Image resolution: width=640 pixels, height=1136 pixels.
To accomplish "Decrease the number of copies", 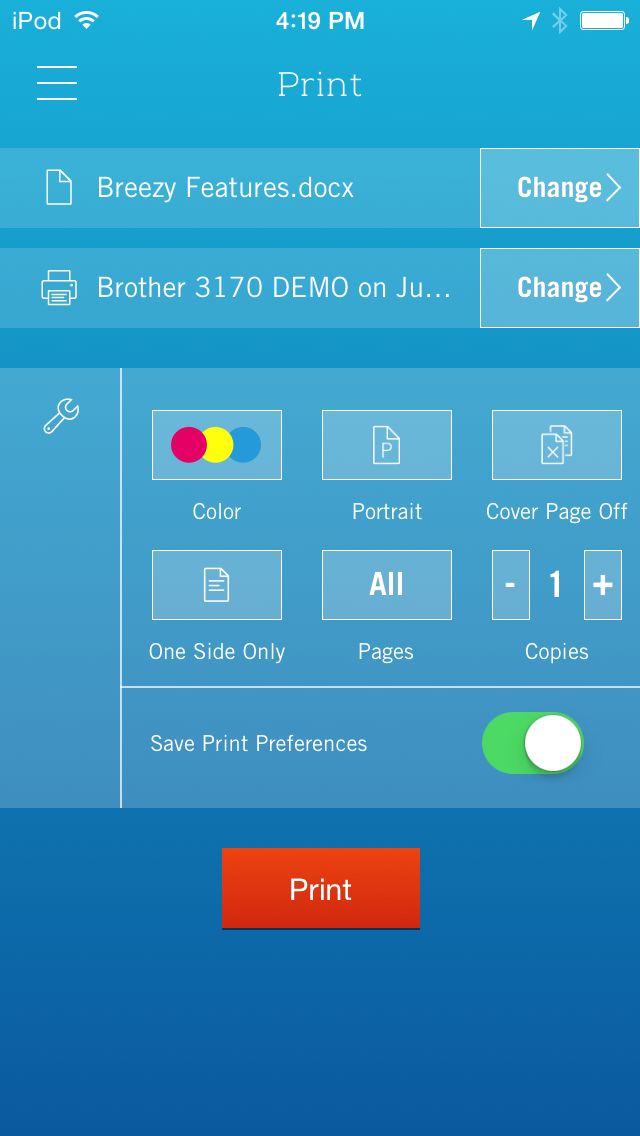I will click(x=510, y=585).
